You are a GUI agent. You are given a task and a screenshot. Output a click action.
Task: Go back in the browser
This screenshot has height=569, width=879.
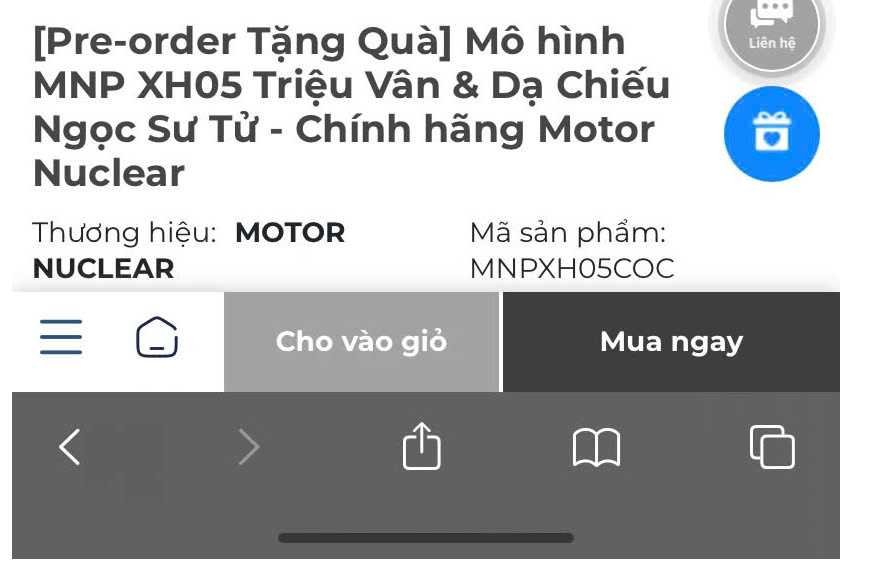click(x=69, y=447)
